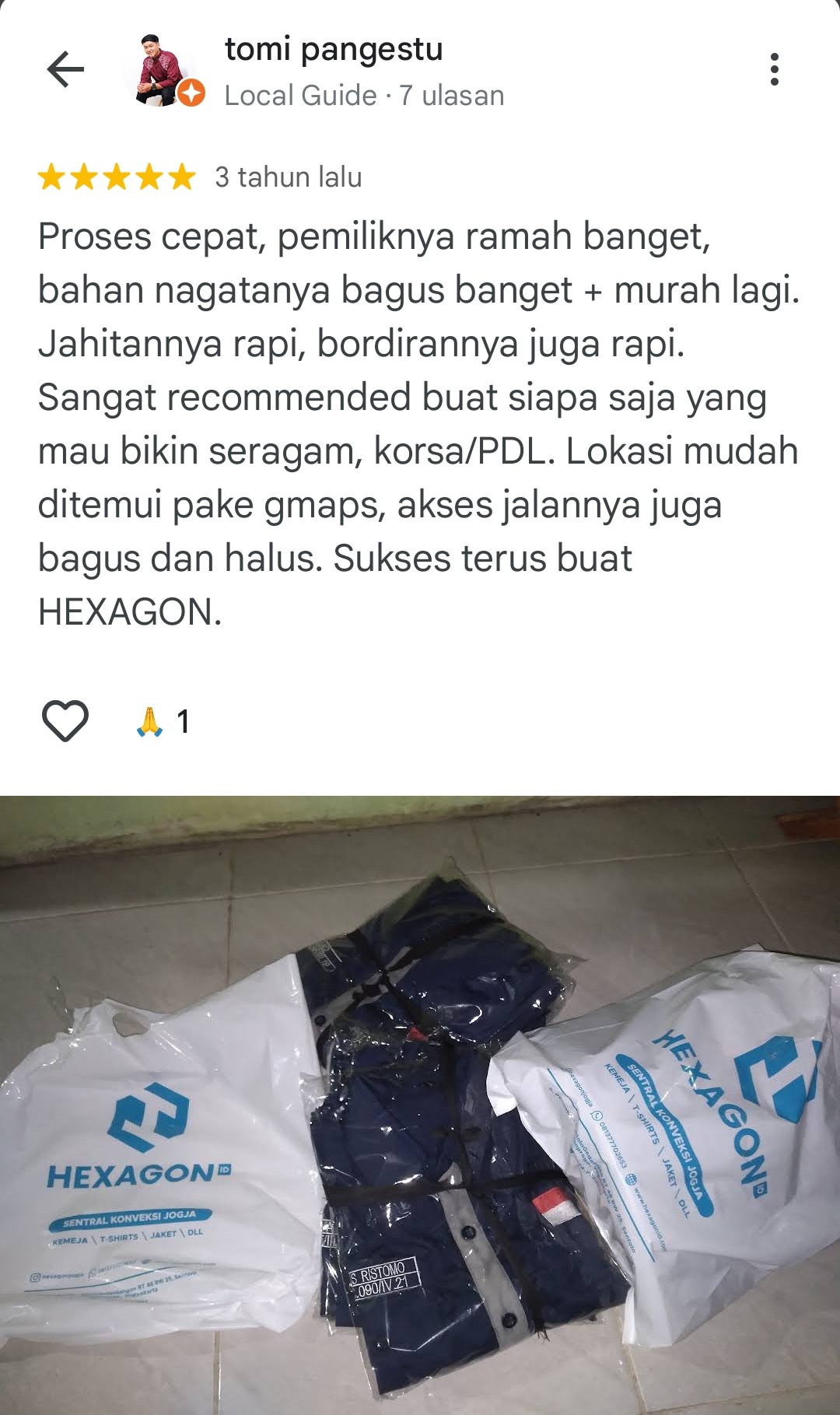This screenshot has height=1415, width=840.
Task: Like this review with the heart
Action: coord(65,721)
